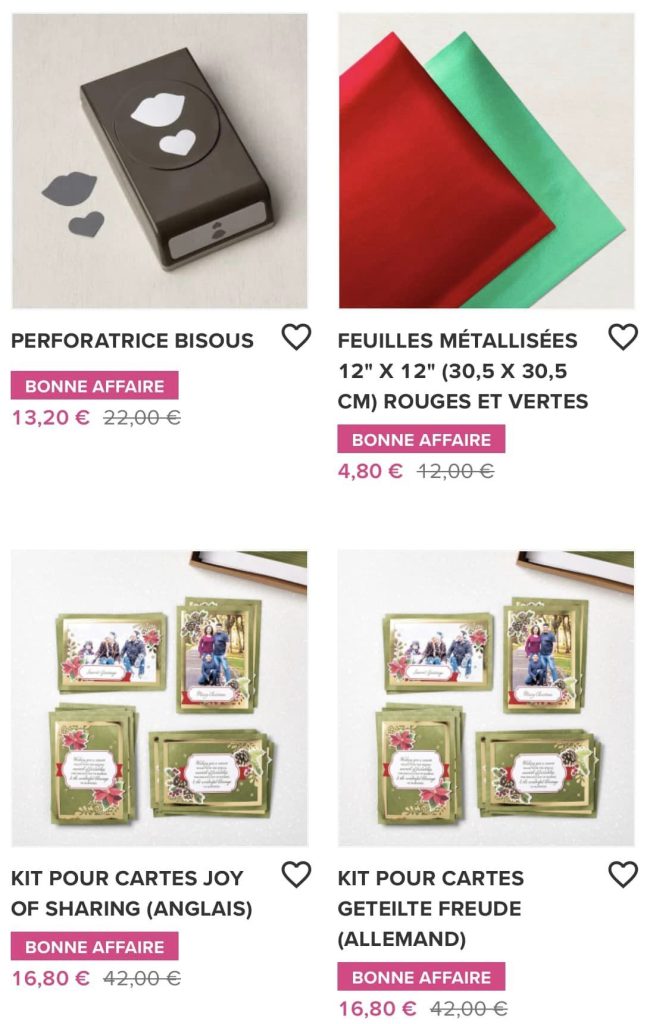Open the Perforatrice Bisous title link

tap(132, 341)
